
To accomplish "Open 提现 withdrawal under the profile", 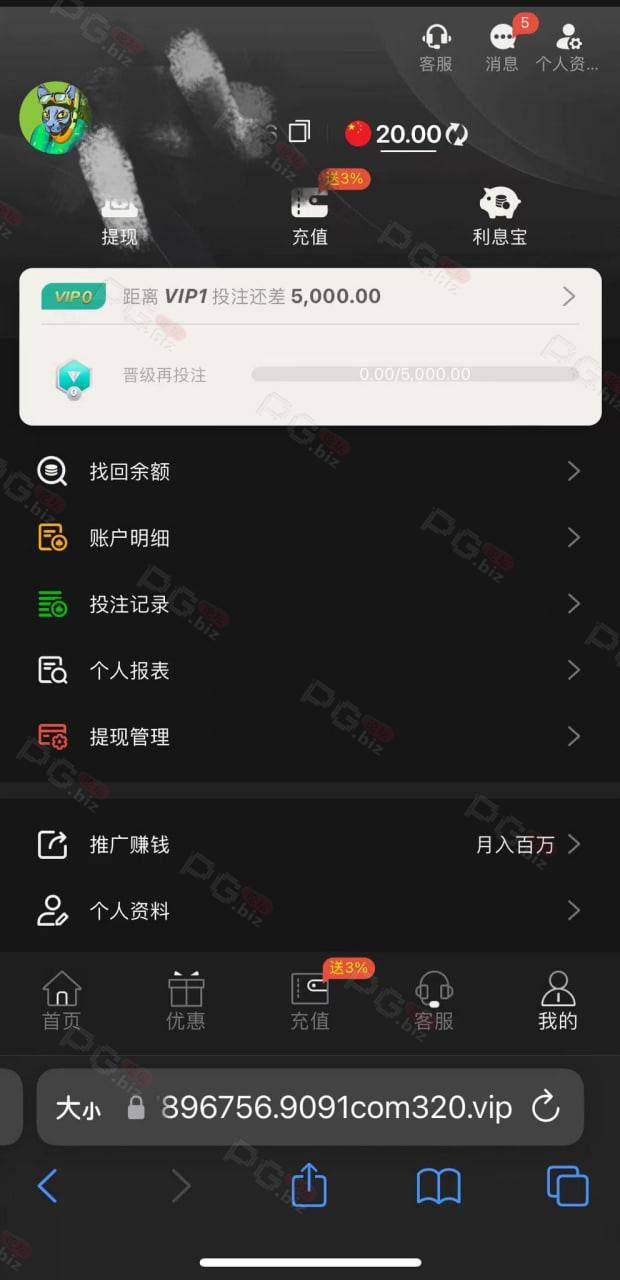I will point(119,216).
